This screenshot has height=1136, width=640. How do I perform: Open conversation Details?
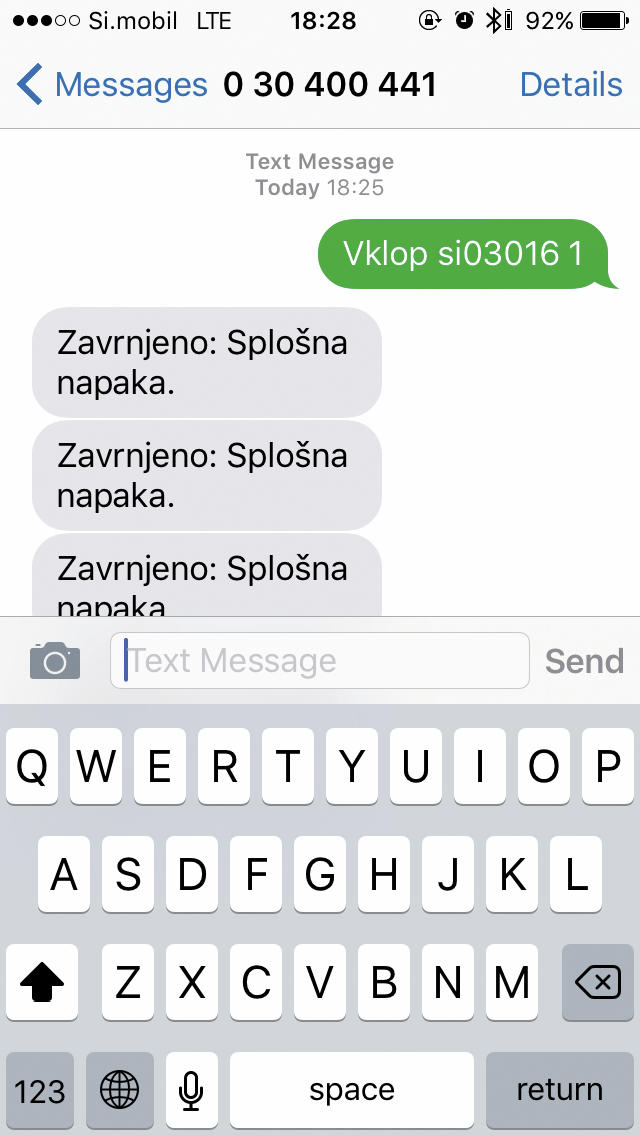tap(571, 85)
